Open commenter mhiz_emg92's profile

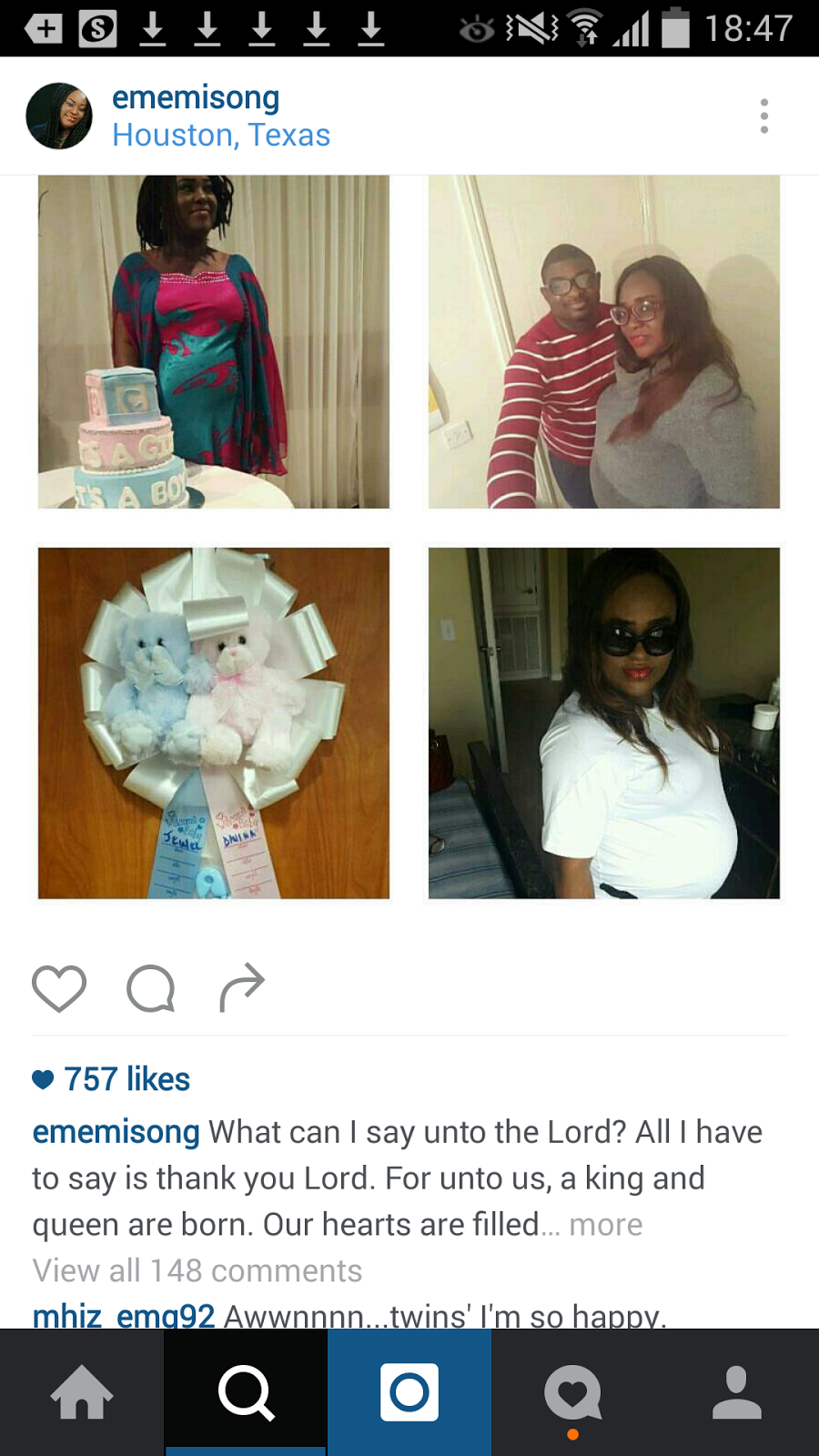point(124,1315)
